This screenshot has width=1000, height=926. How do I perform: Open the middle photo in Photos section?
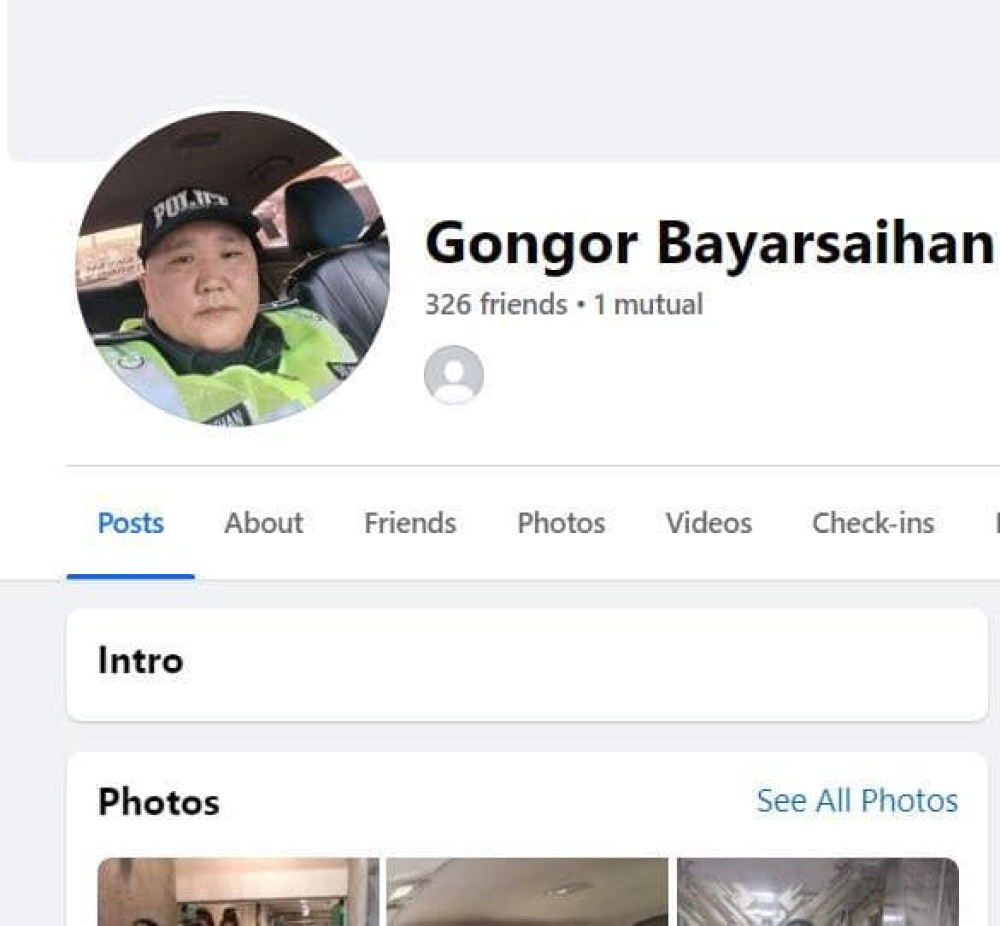[x=527, y=892]
